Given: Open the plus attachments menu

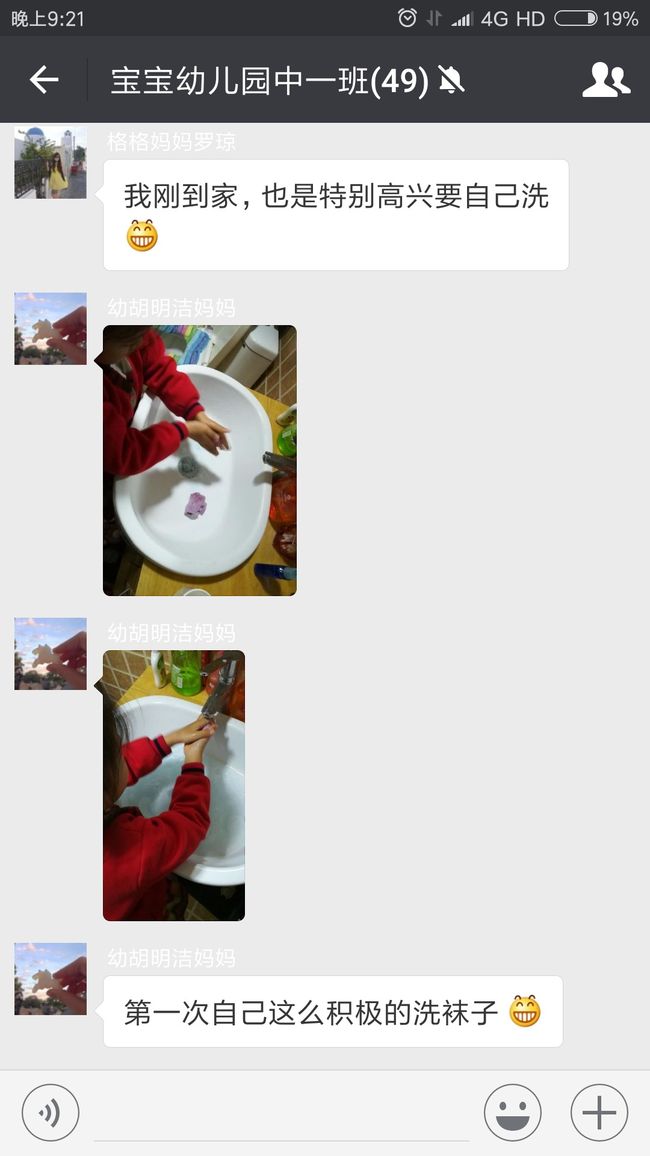Looking at the screenshot, I should click(x=599, y=1113).
